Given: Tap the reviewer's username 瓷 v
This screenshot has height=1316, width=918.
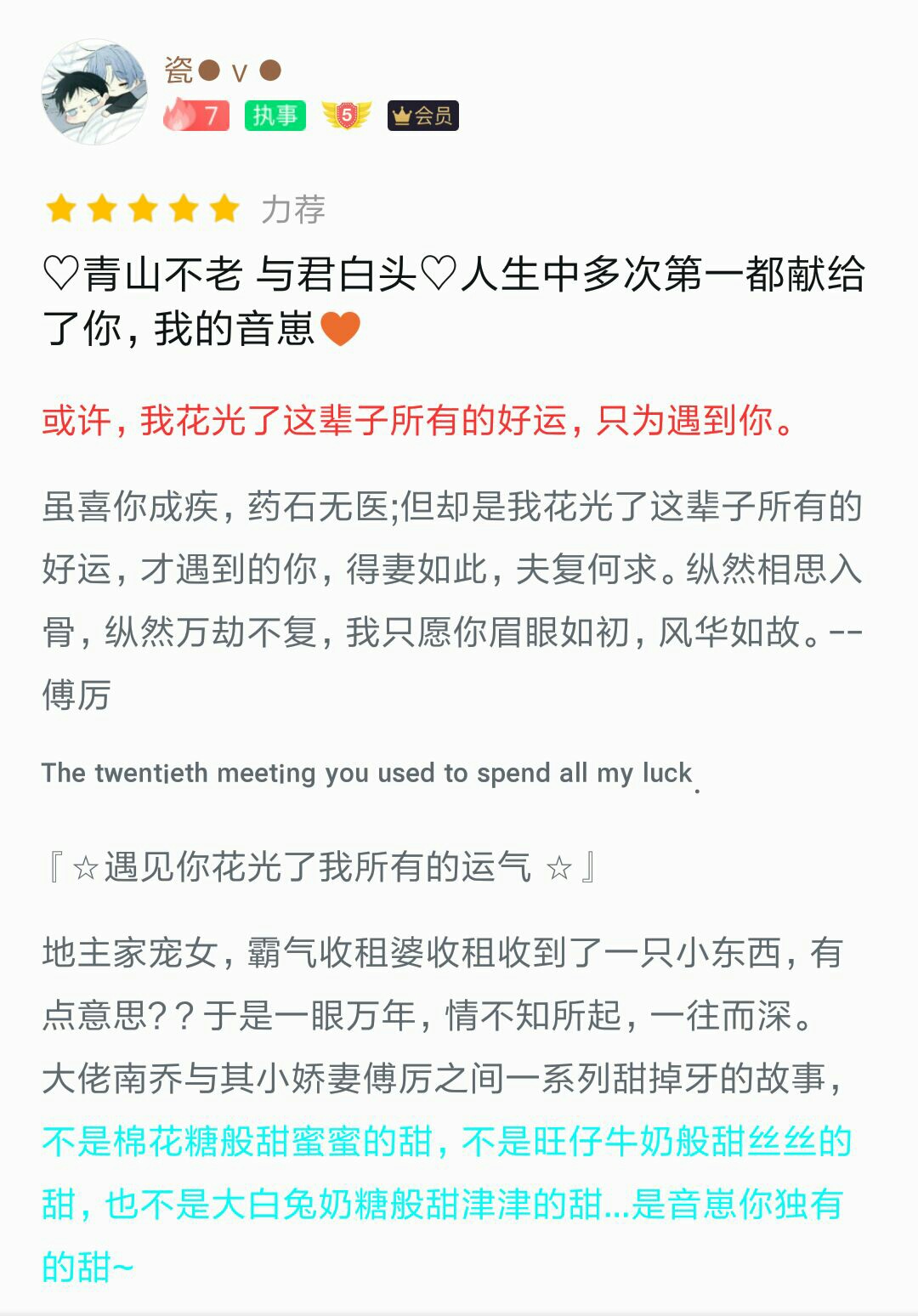Looking at the screenshot, I should point(223,71).
